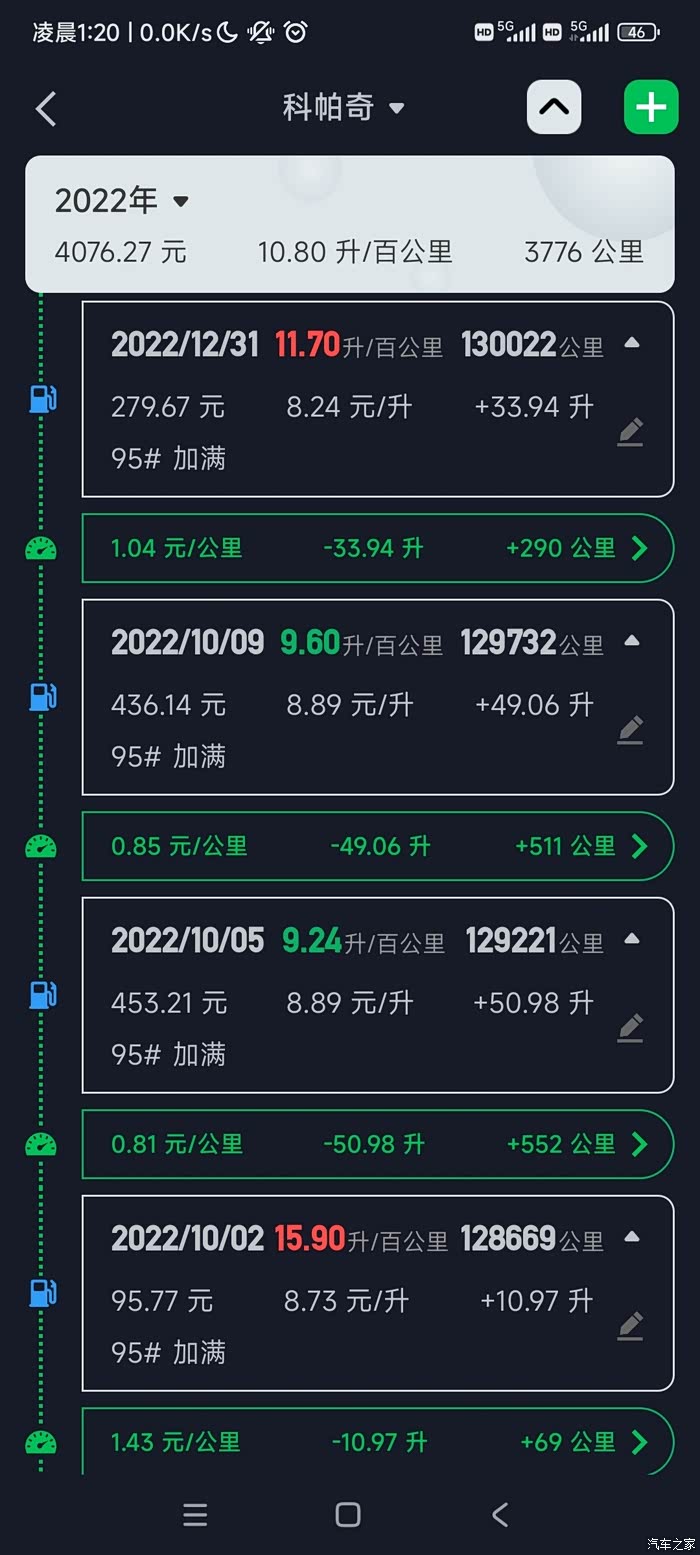The height and width of the screenshot is (1555, 700).
Task: Tap the system home button
Action: click(348, 1515)
